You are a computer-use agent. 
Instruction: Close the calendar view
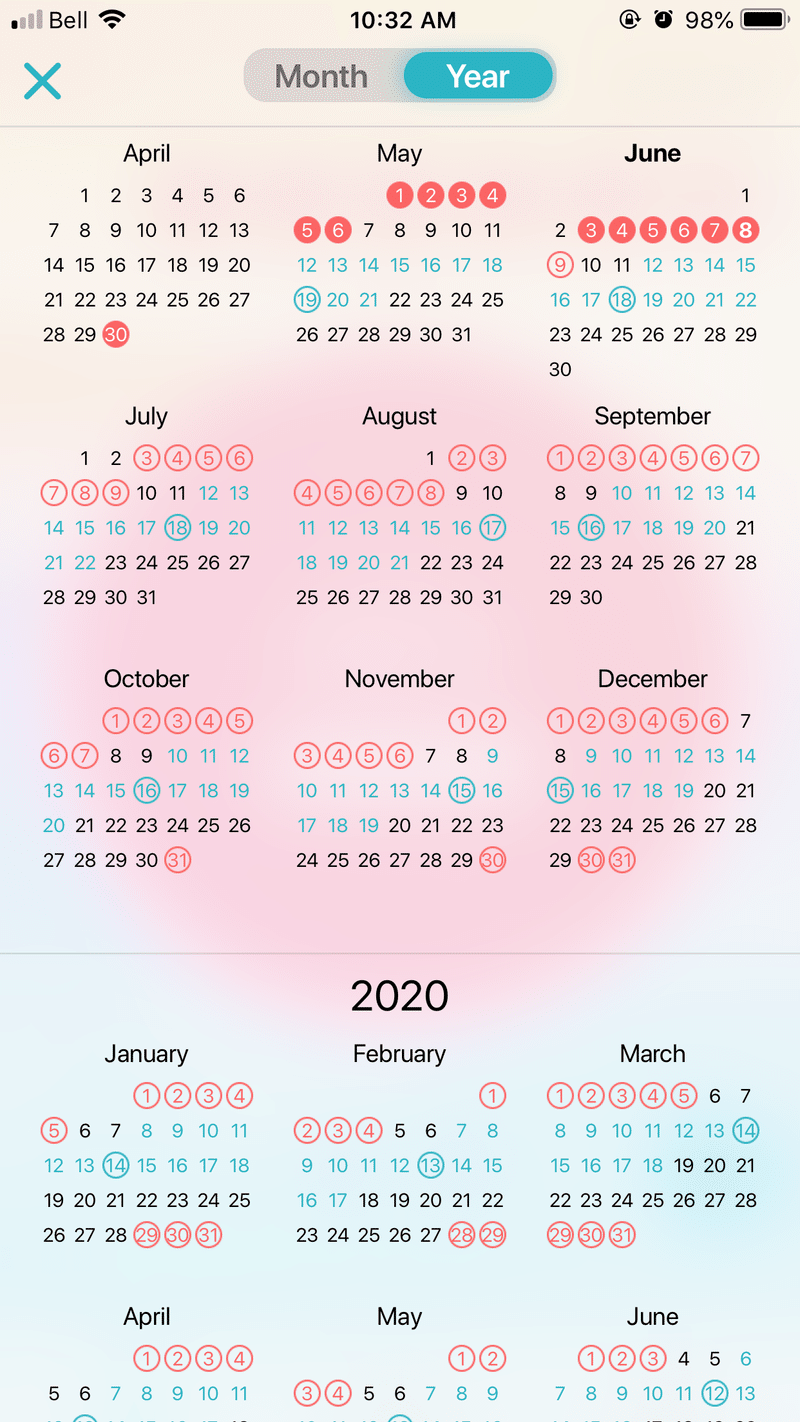[x=43, y=81]
